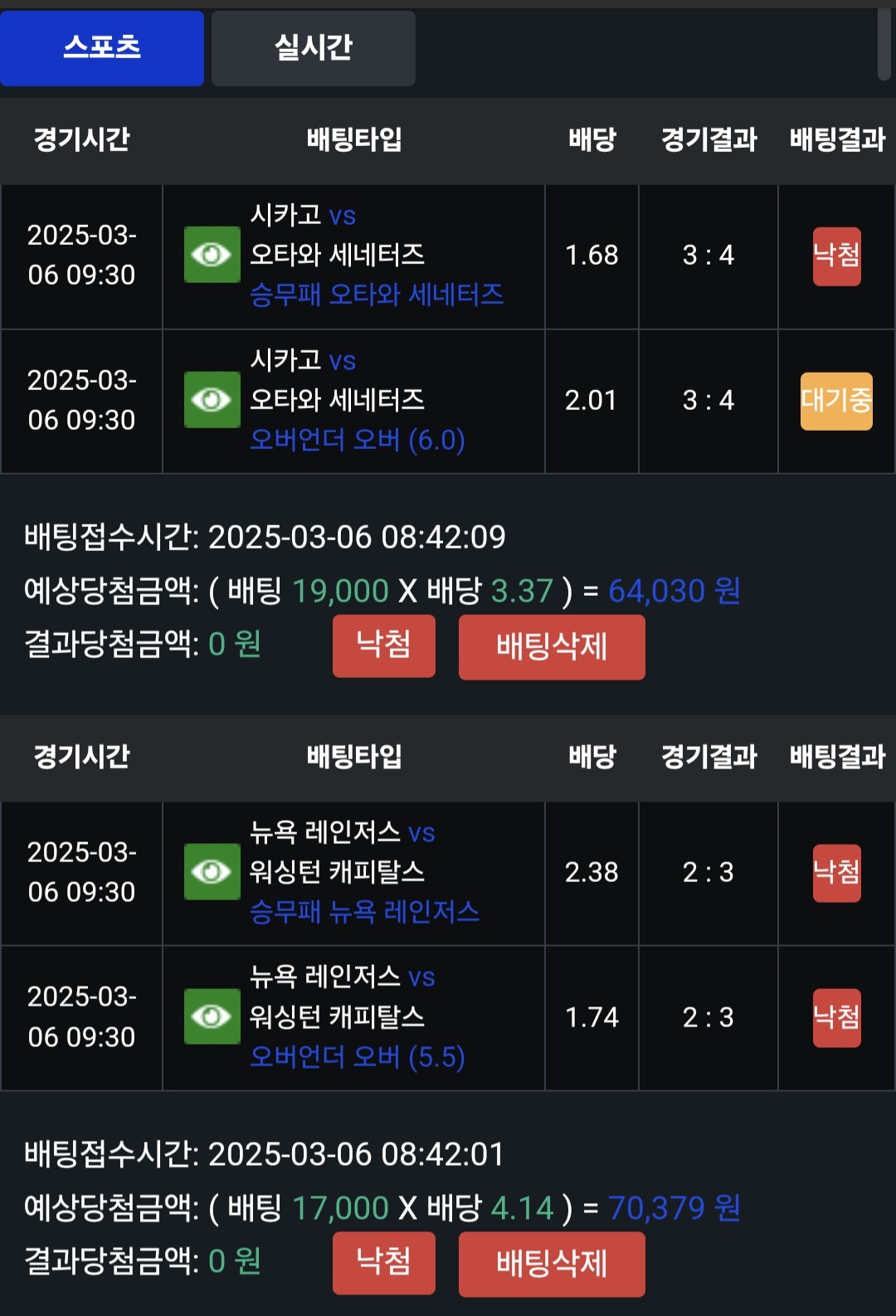Tap eye icon for 오버언더 오버 (6.0) bet
Viewport: 896px width, 1316px height.
(212, 400)
